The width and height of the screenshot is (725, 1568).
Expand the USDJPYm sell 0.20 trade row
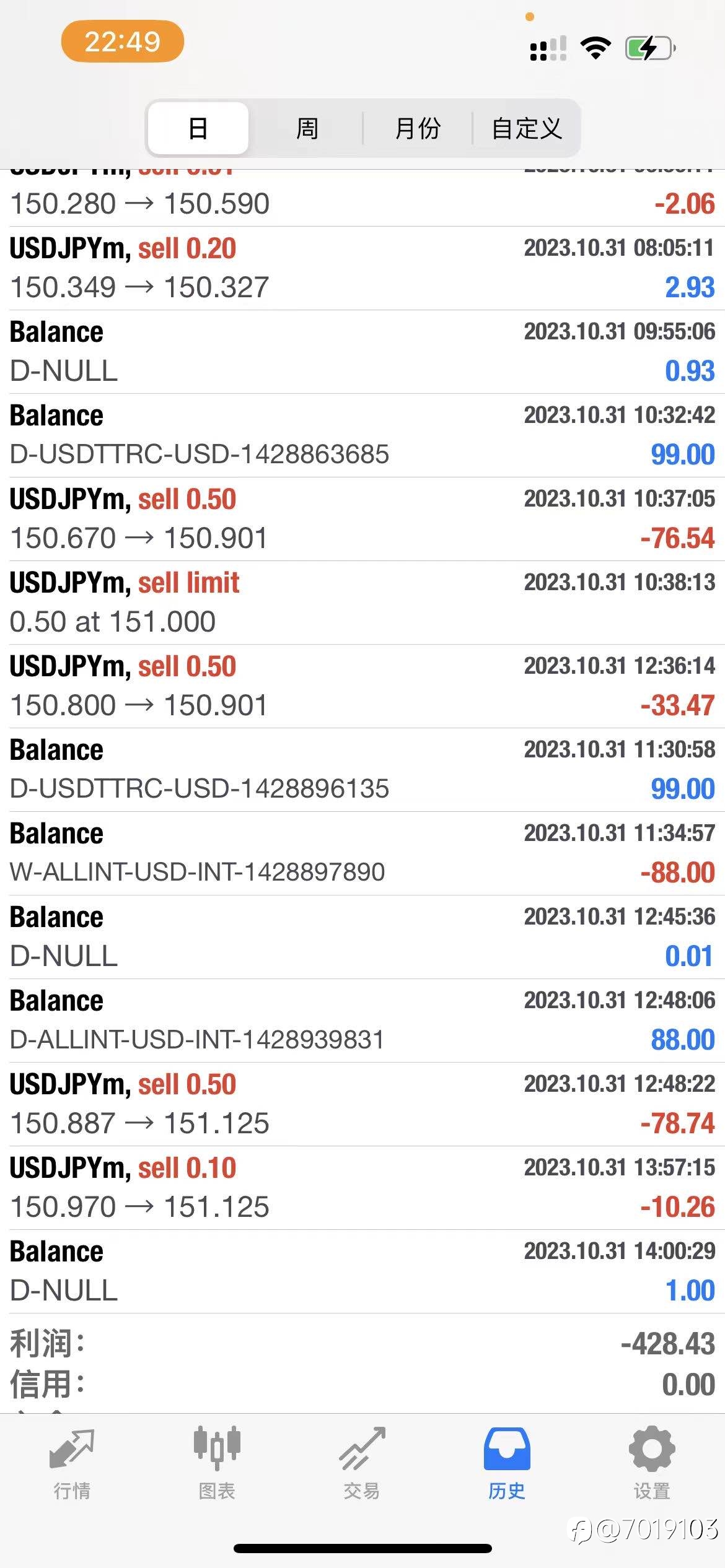(362, 268)
